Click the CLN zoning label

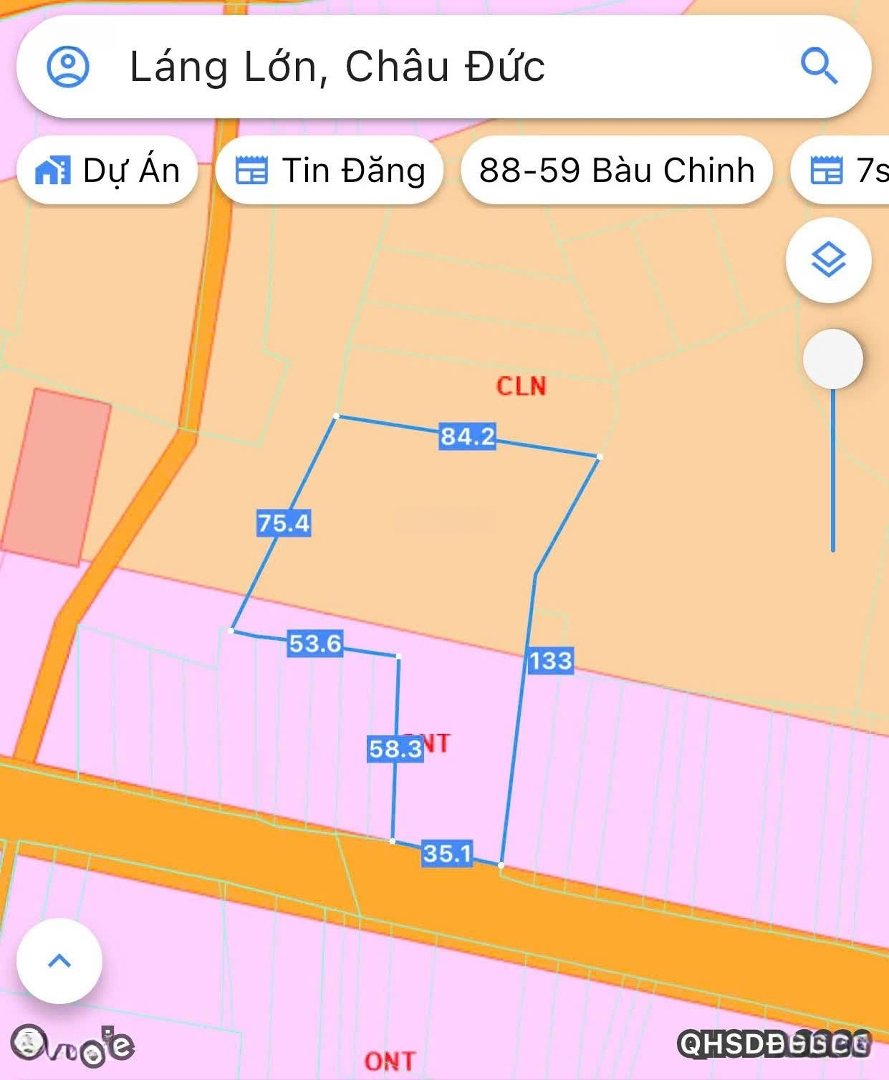(x=520, y=386)
